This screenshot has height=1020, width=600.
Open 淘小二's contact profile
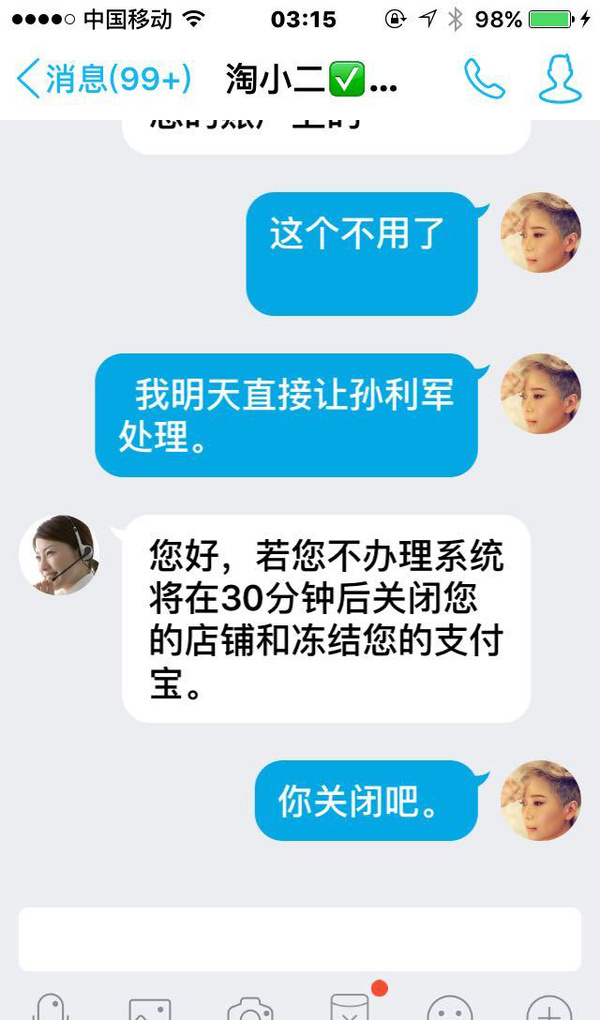pos(560,79)
